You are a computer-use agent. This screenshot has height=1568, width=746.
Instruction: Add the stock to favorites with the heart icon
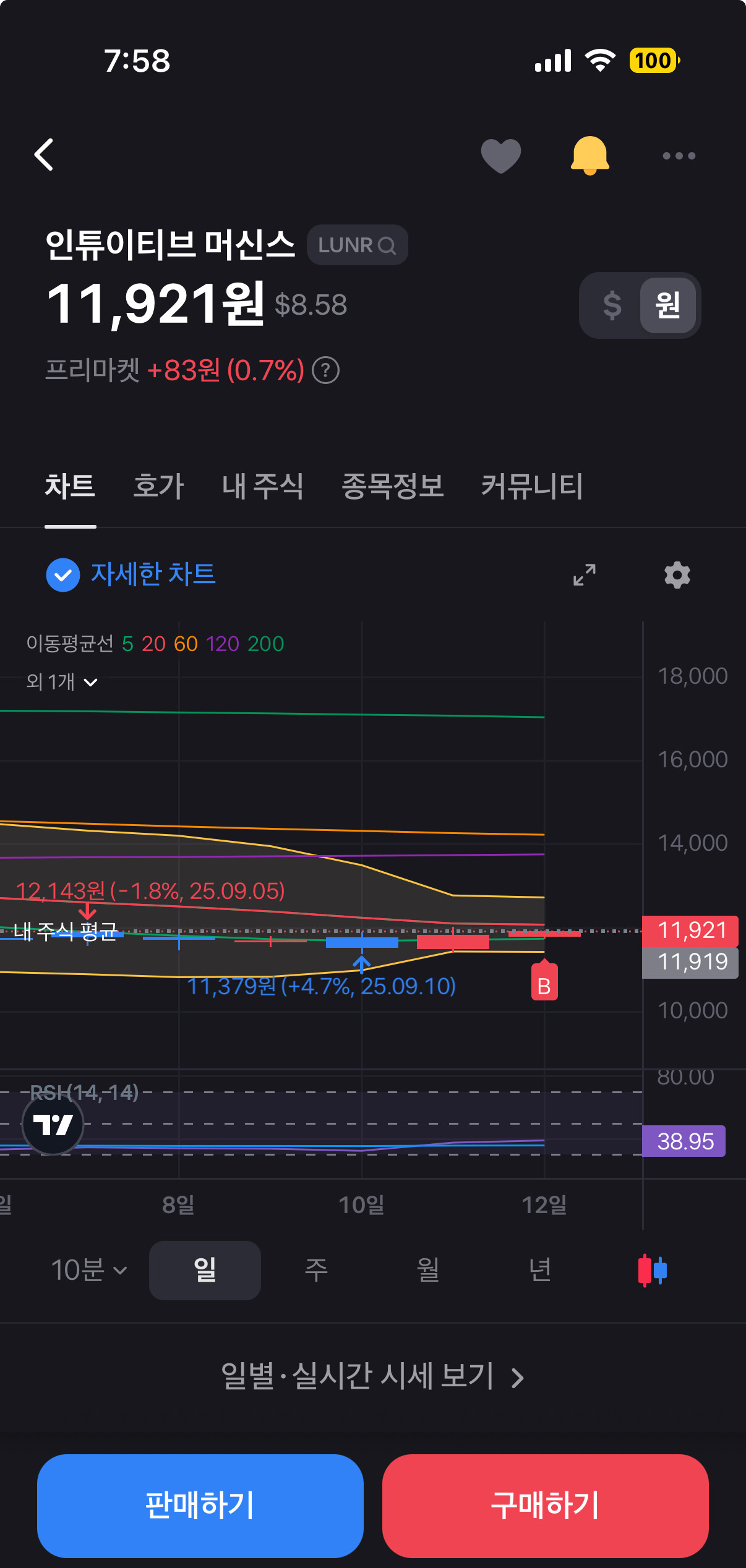click(x=501, y=156)
